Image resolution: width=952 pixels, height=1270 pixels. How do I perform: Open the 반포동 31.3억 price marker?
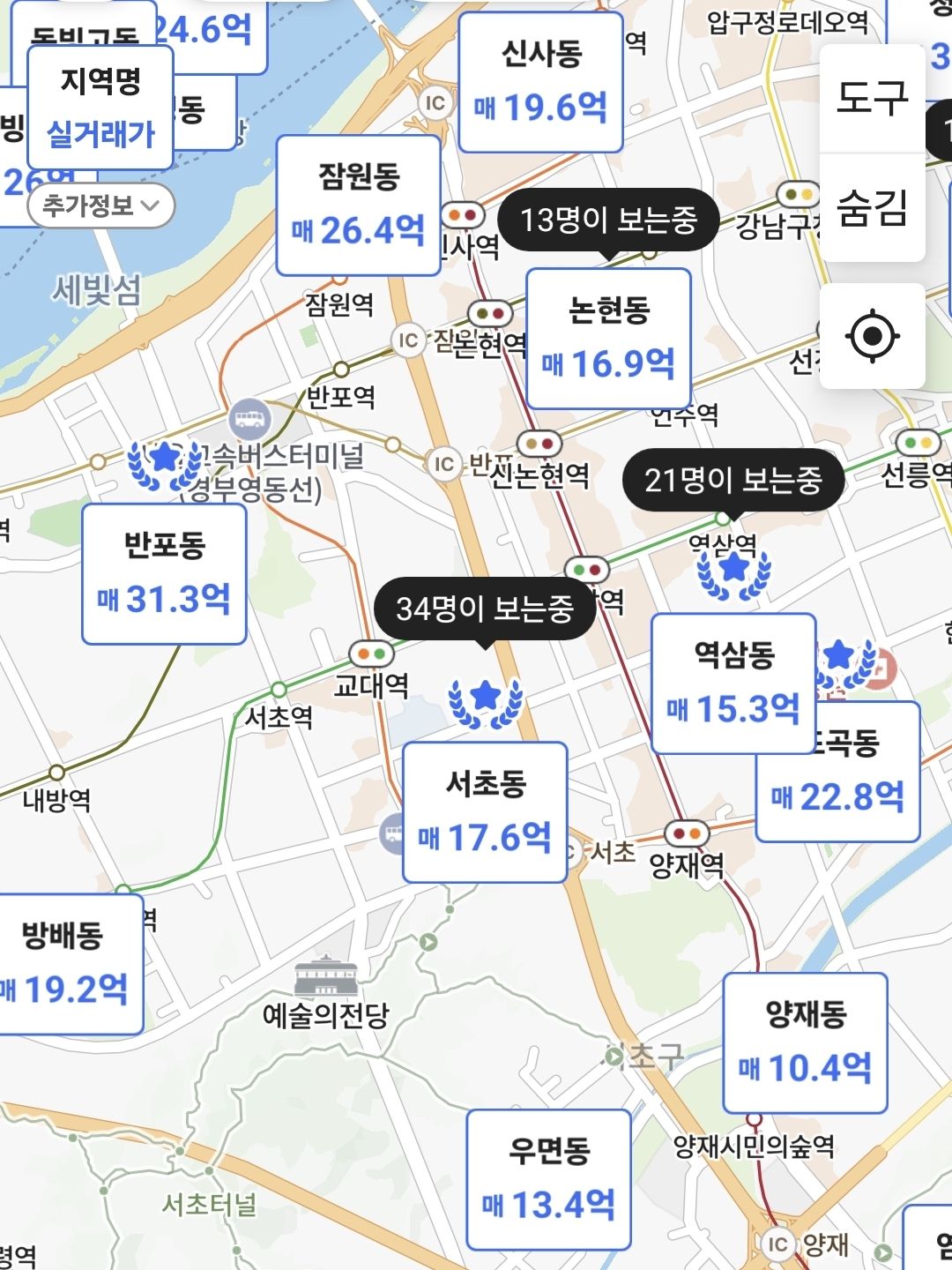pyautogui.click(x=164, y=574)
